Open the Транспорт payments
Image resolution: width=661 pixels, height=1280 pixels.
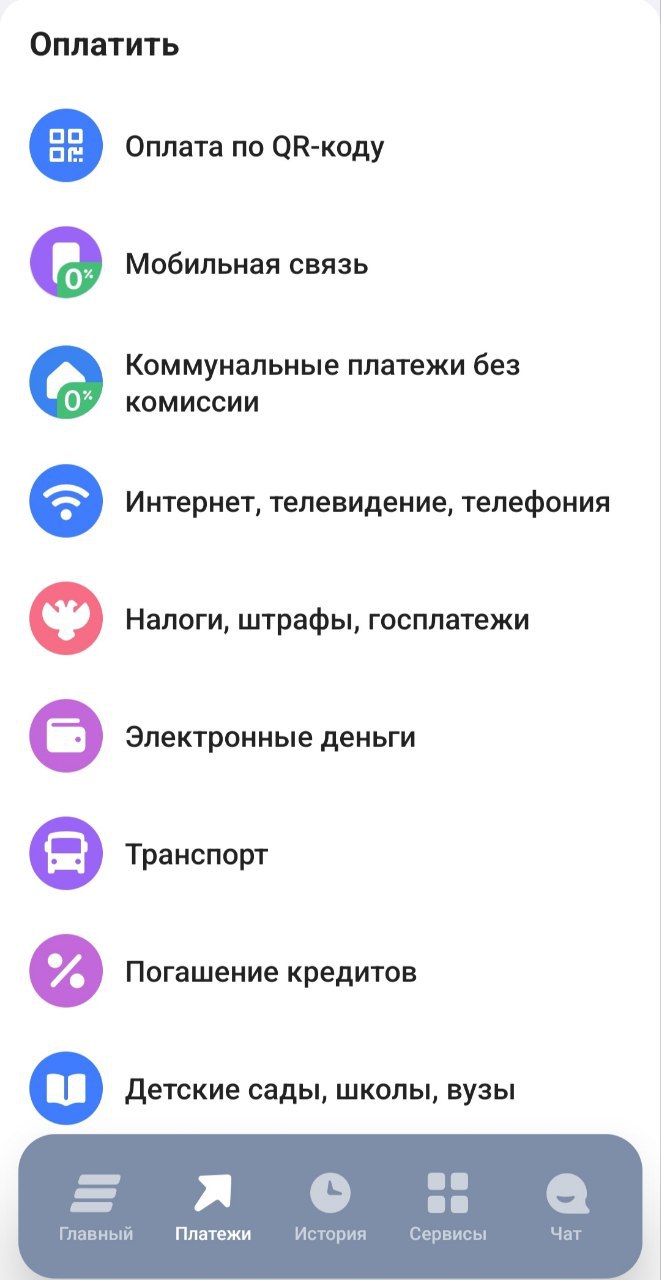[196, 855]
